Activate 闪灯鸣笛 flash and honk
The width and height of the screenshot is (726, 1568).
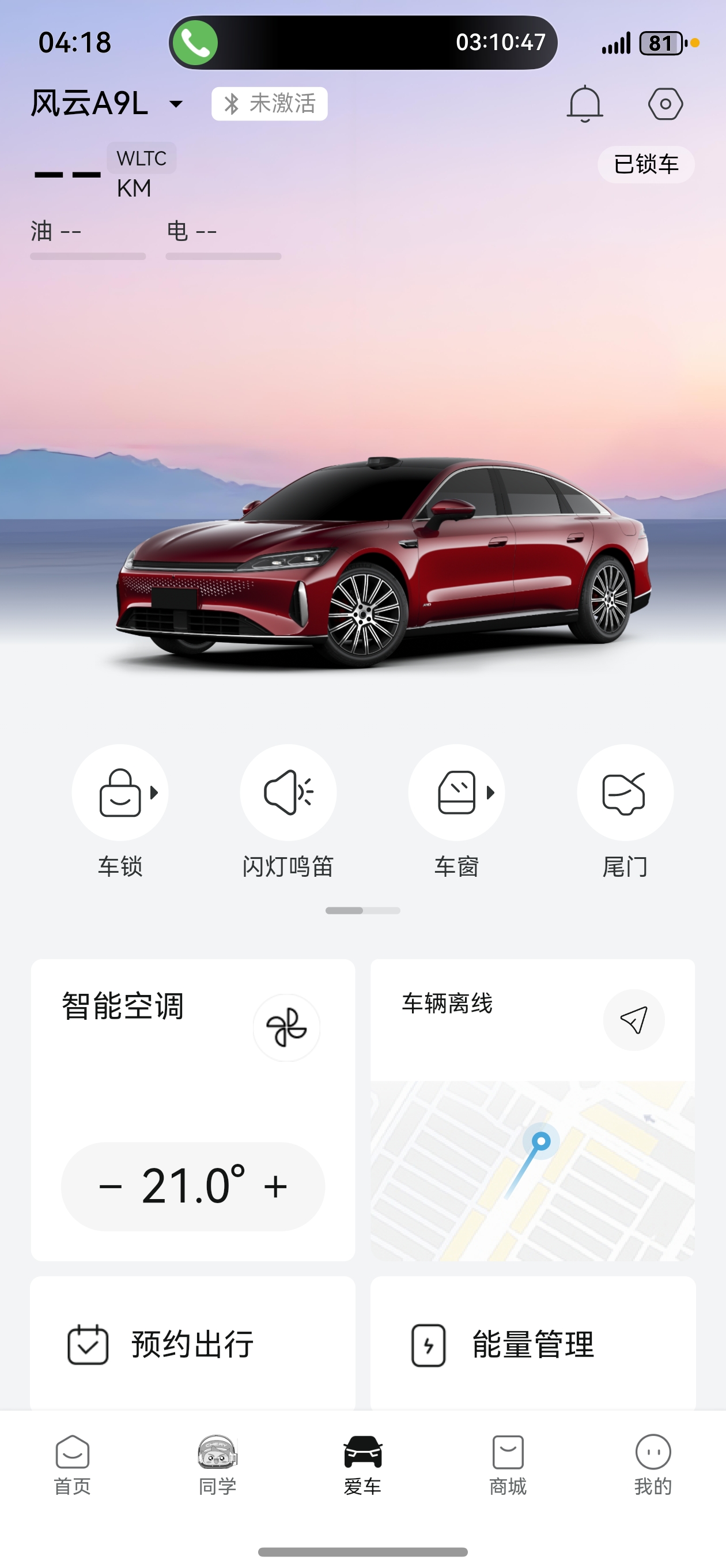(x=288, y=793)
